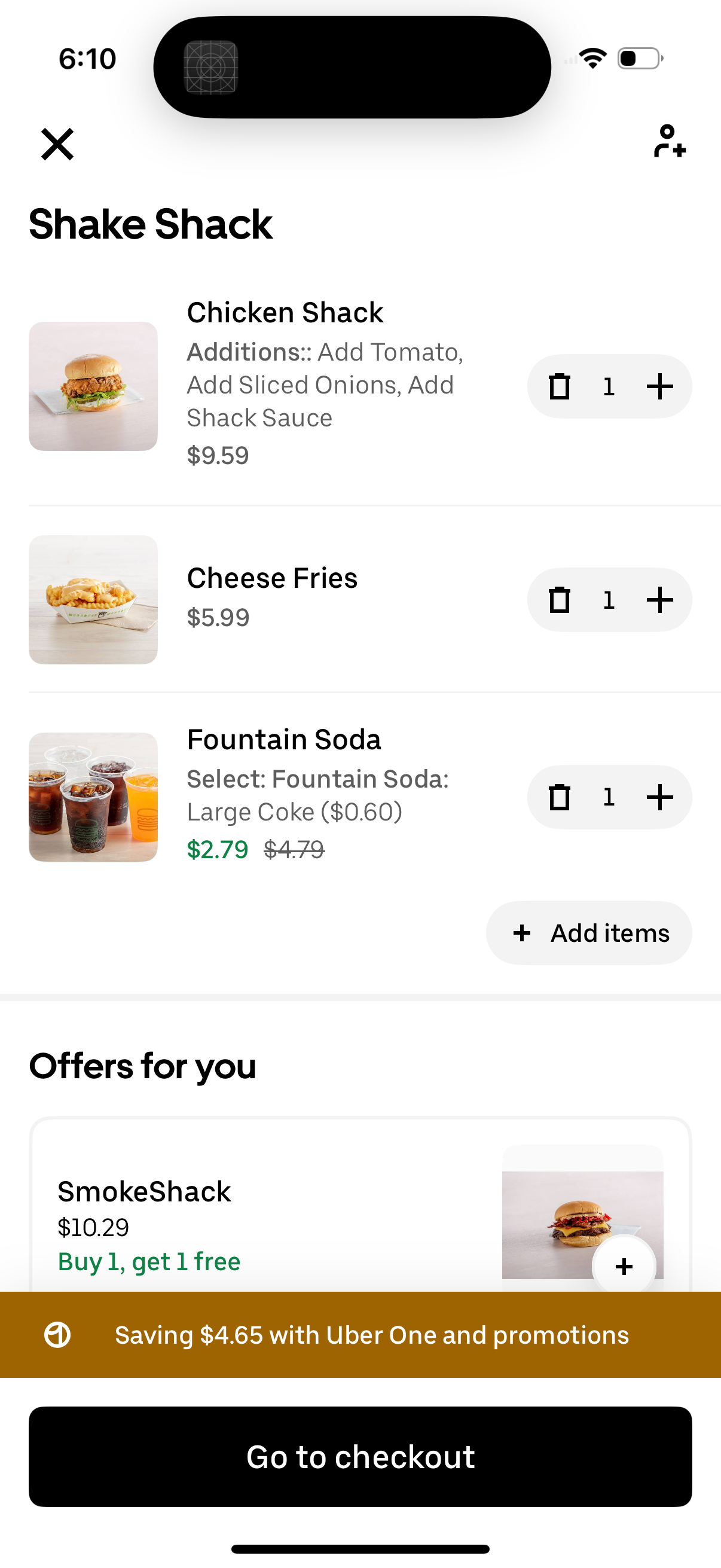Increase Fountain Soda quantity with plus icon
The width and height of the screenshot is (721, 1568).
659,797
